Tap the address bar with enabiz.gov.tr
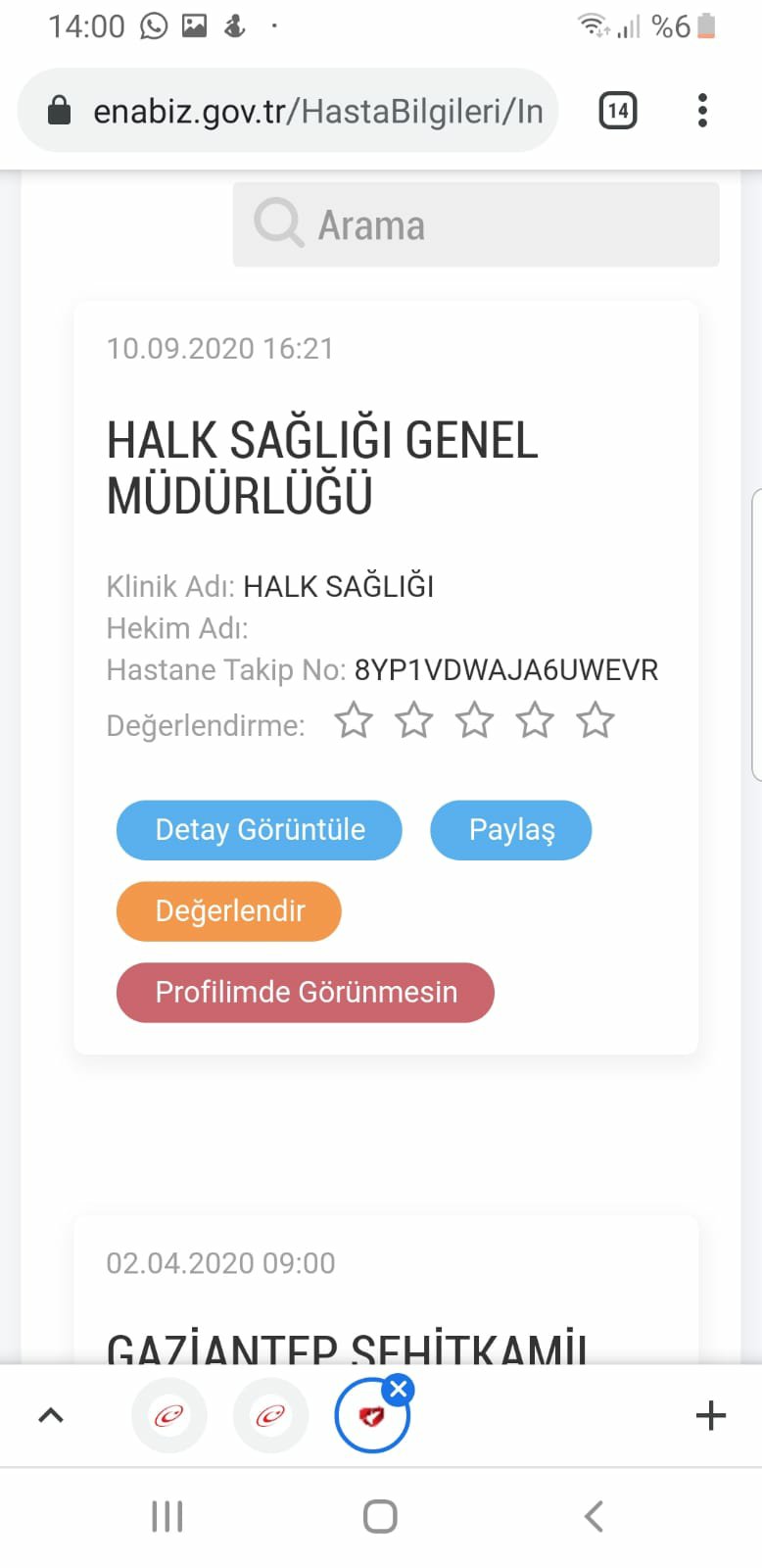The image size is (762, 1568). (x=288, y=111)
